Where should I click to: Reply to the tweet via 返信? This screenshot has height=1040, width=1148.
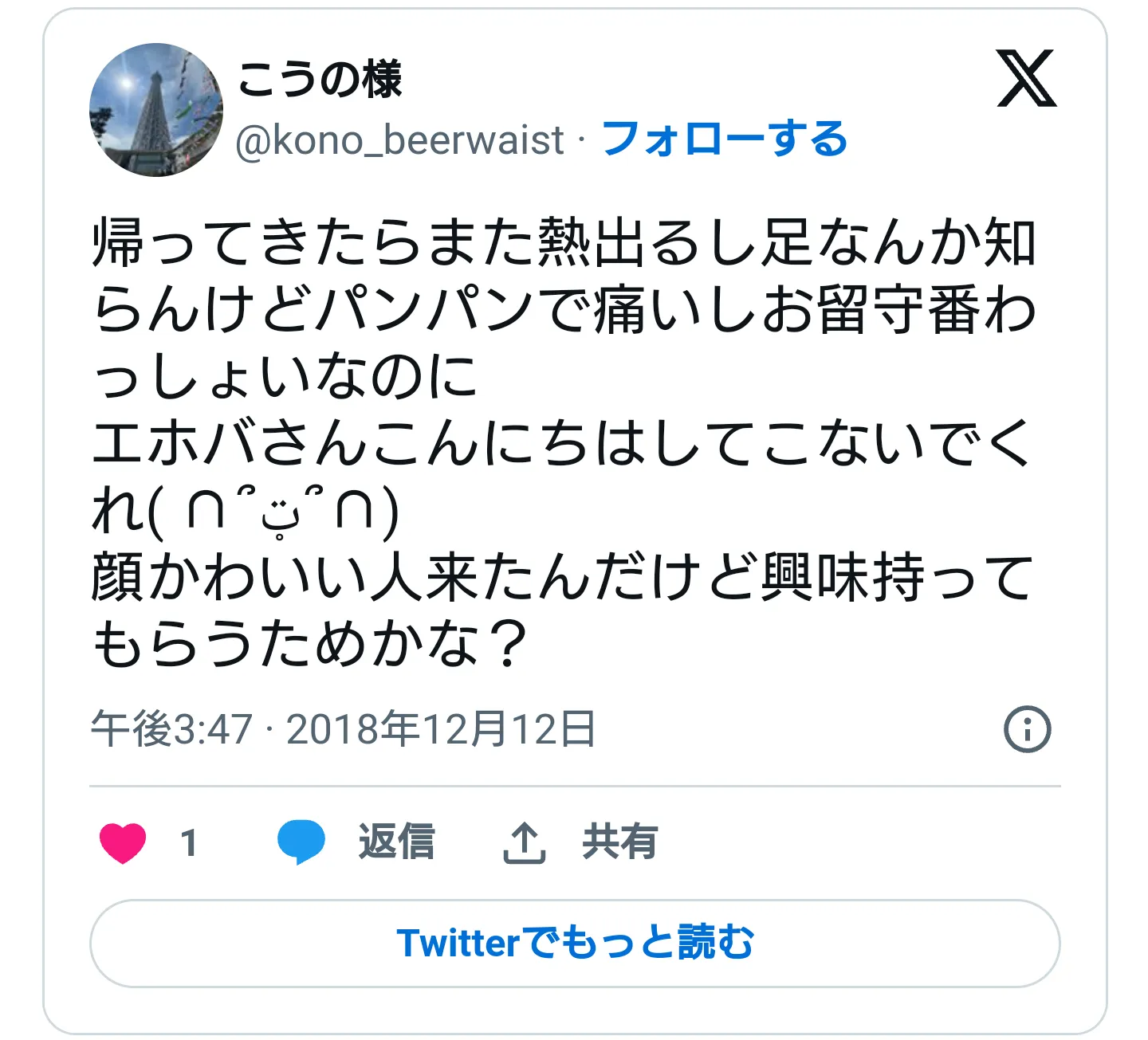pyautogui.click(x=356, y=842)
